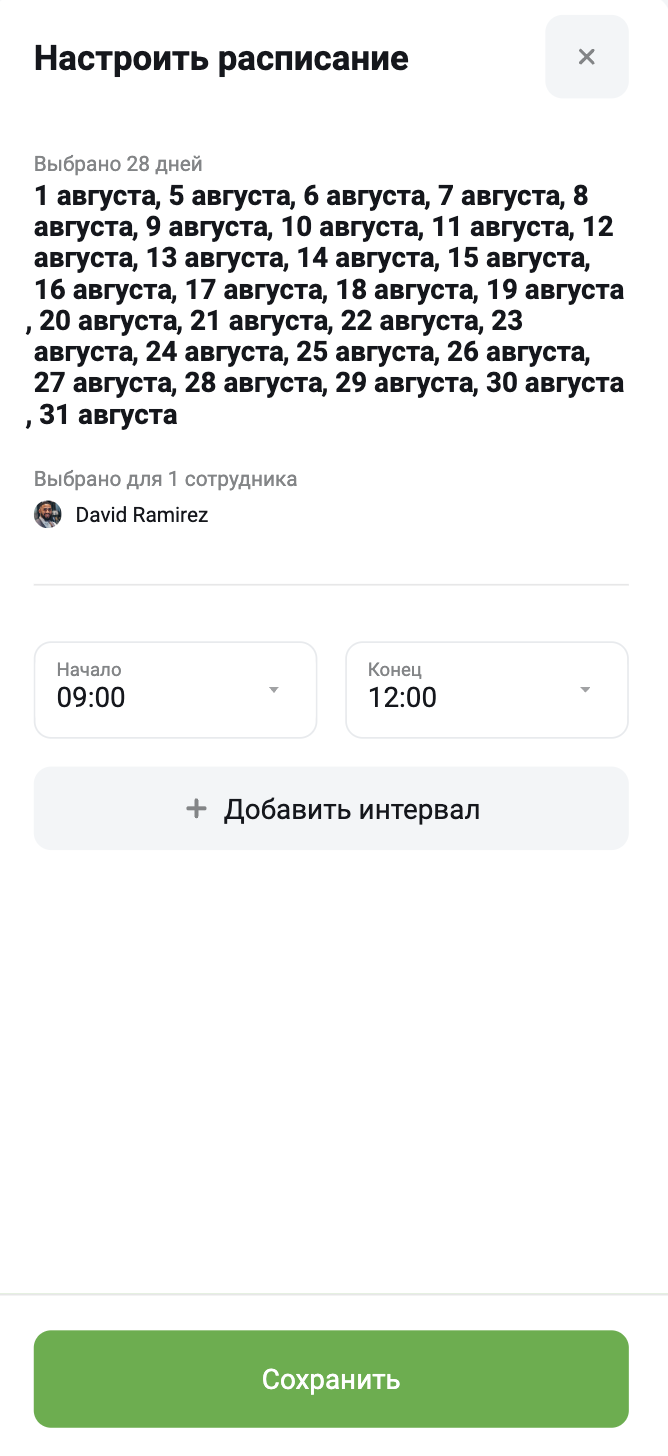Add another time interval
The height and width of the screenshot is (1456, 668).
coord(331,808)
